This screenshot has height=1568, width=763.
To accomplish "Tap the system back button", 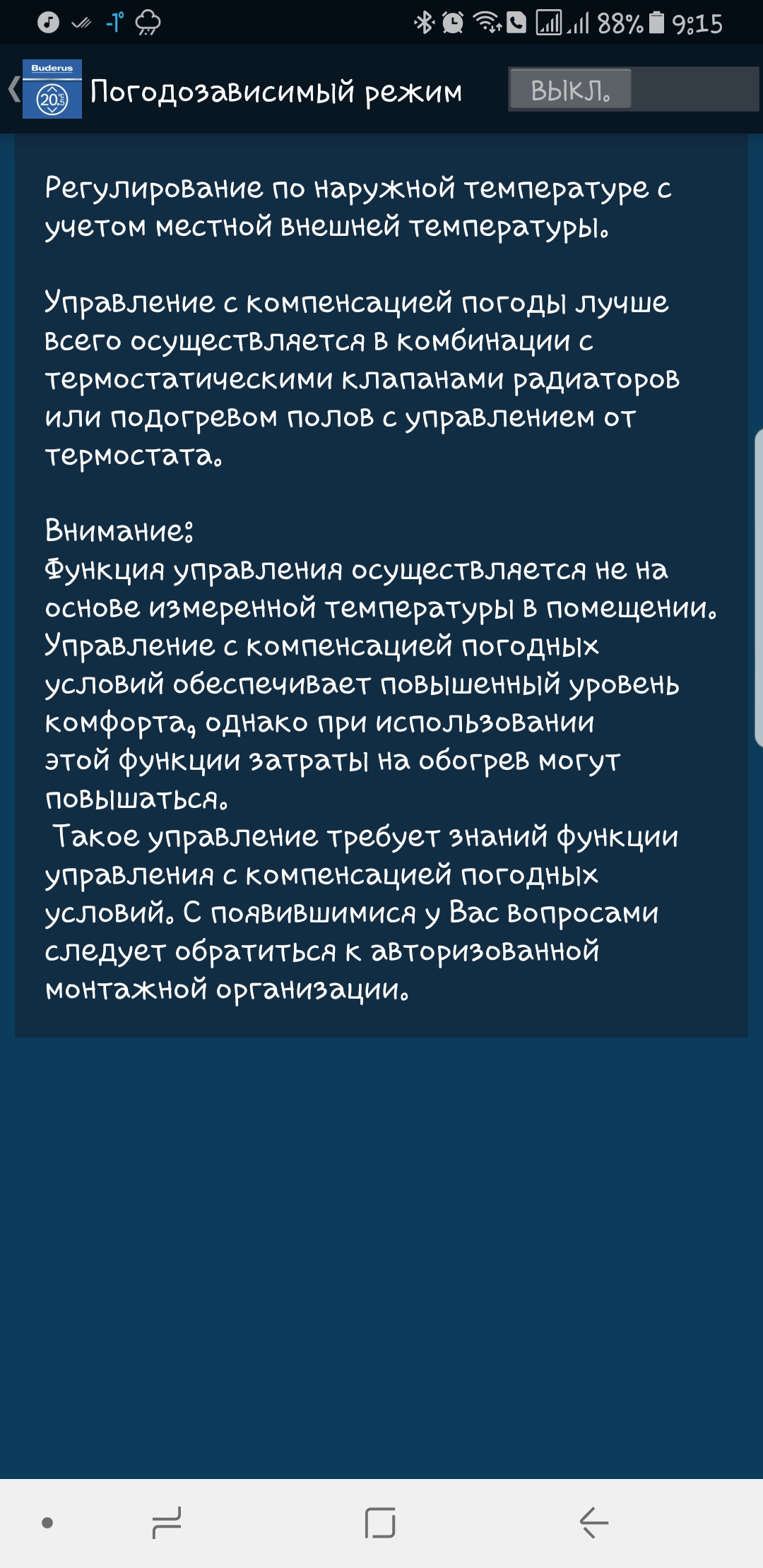I will [x=593, y=1522].
